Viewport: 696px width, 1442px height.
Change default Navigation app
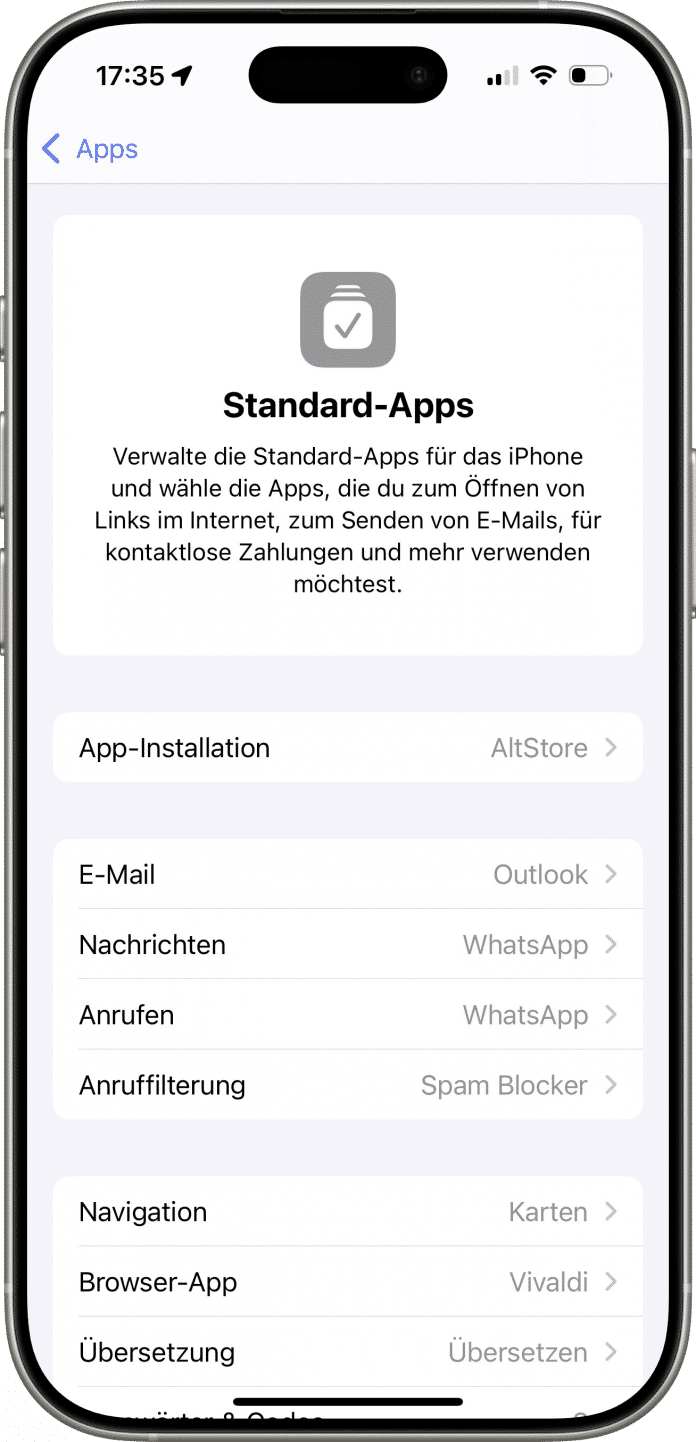(x=347, y=1212)
